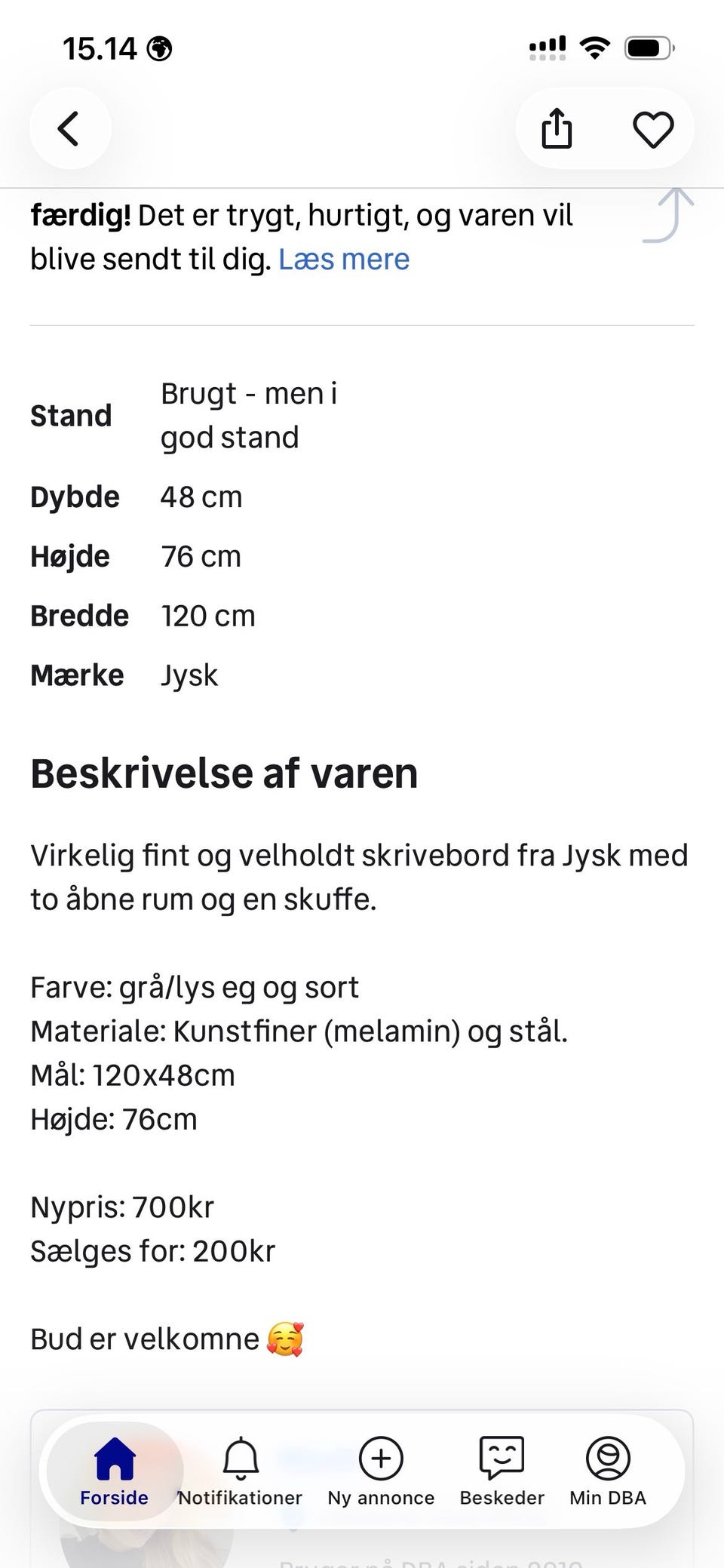The width and height of the screenshot is (724, 1568).
Task: Open the Notifikationer tab
Action: pos(240,1471)
